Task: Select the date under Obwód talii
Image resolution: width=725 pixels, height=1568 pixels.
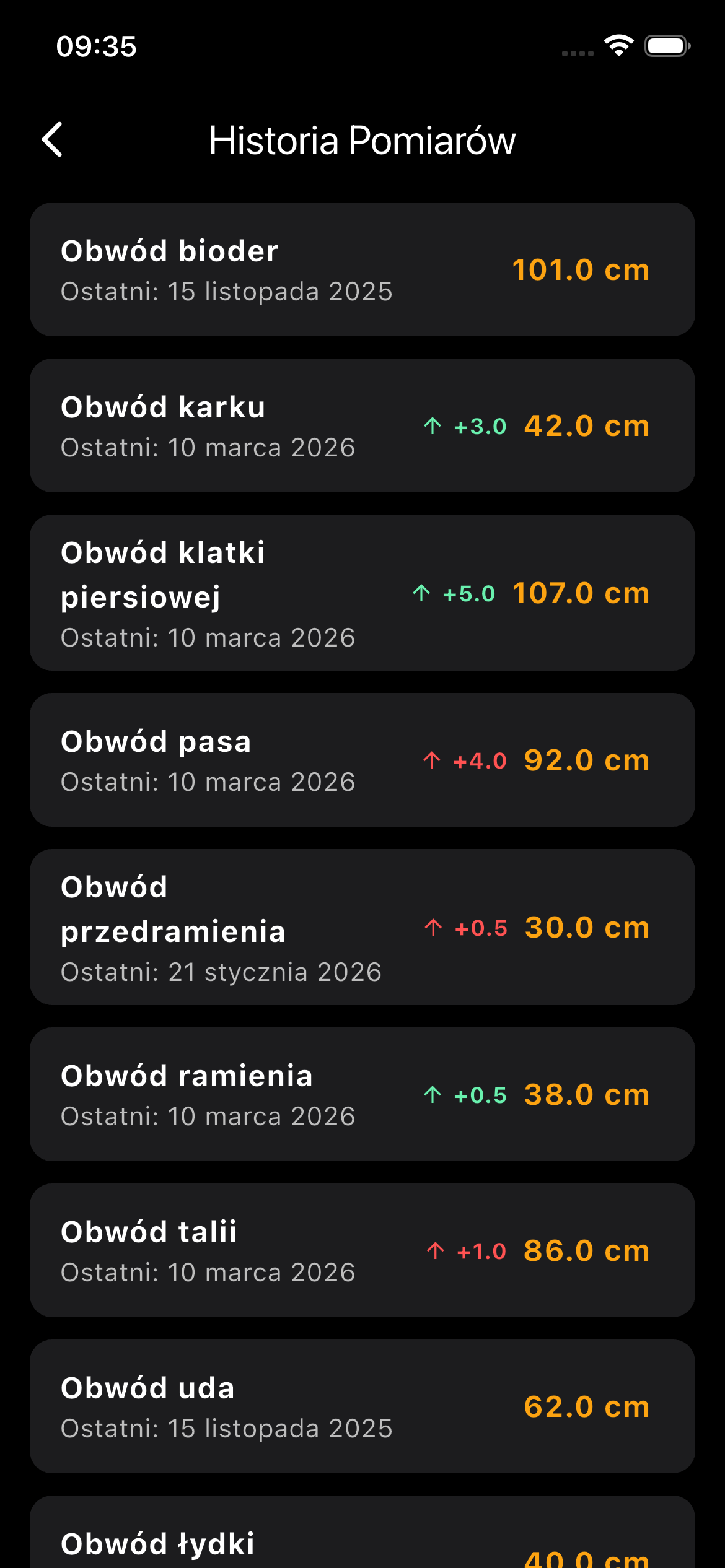Action: pos(208,1273)
